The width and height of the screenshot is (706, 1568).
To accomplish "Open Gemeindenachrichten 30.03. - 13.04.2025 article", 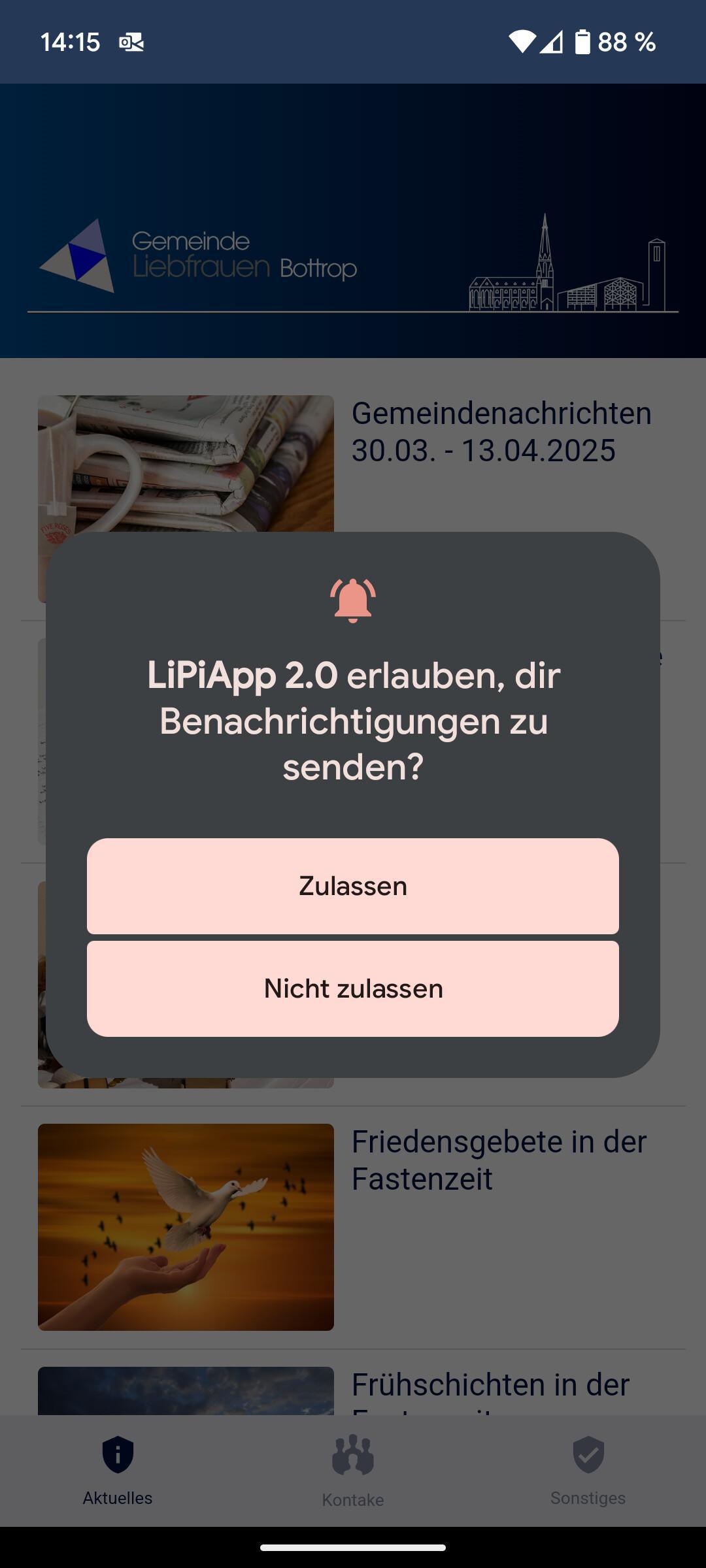I will tap(501, 431).
